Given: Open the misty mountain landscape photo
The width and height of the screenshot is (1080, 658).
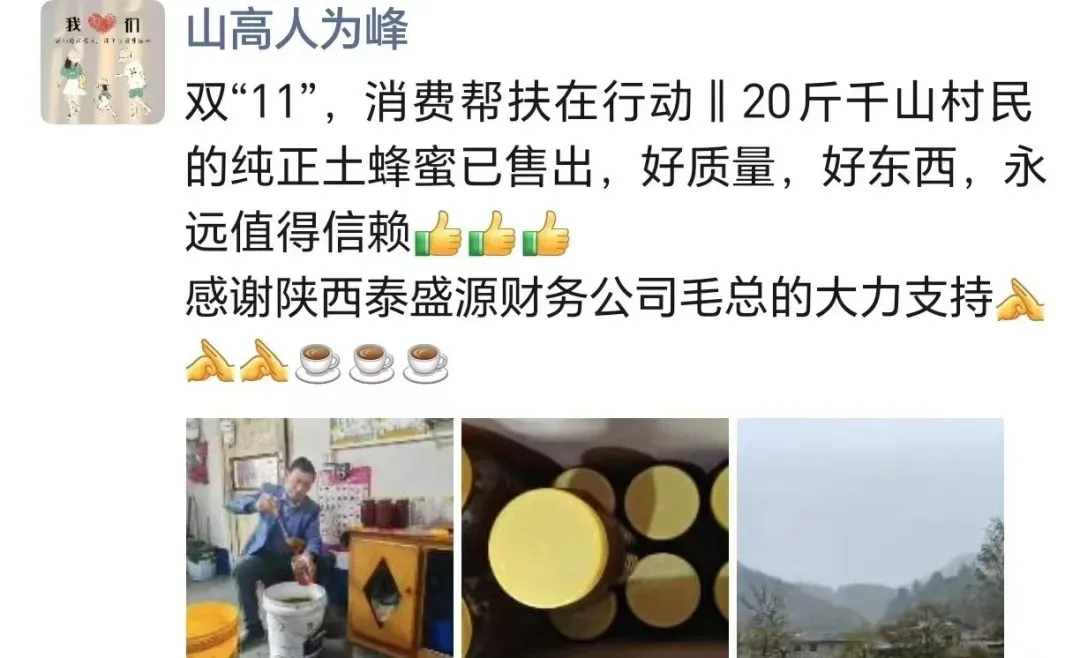Looking at the screenshot, I should point(870,537).
